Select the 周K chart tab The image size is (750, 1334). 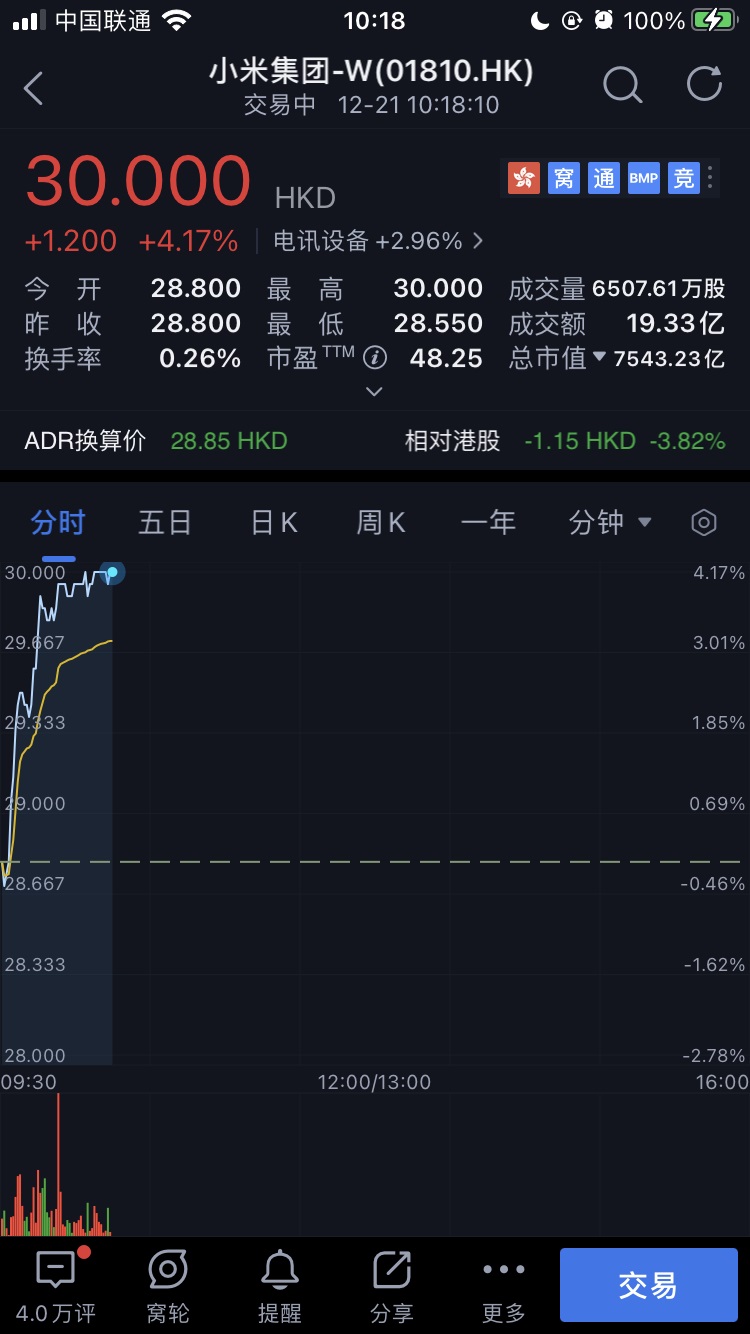coord(381,522)
